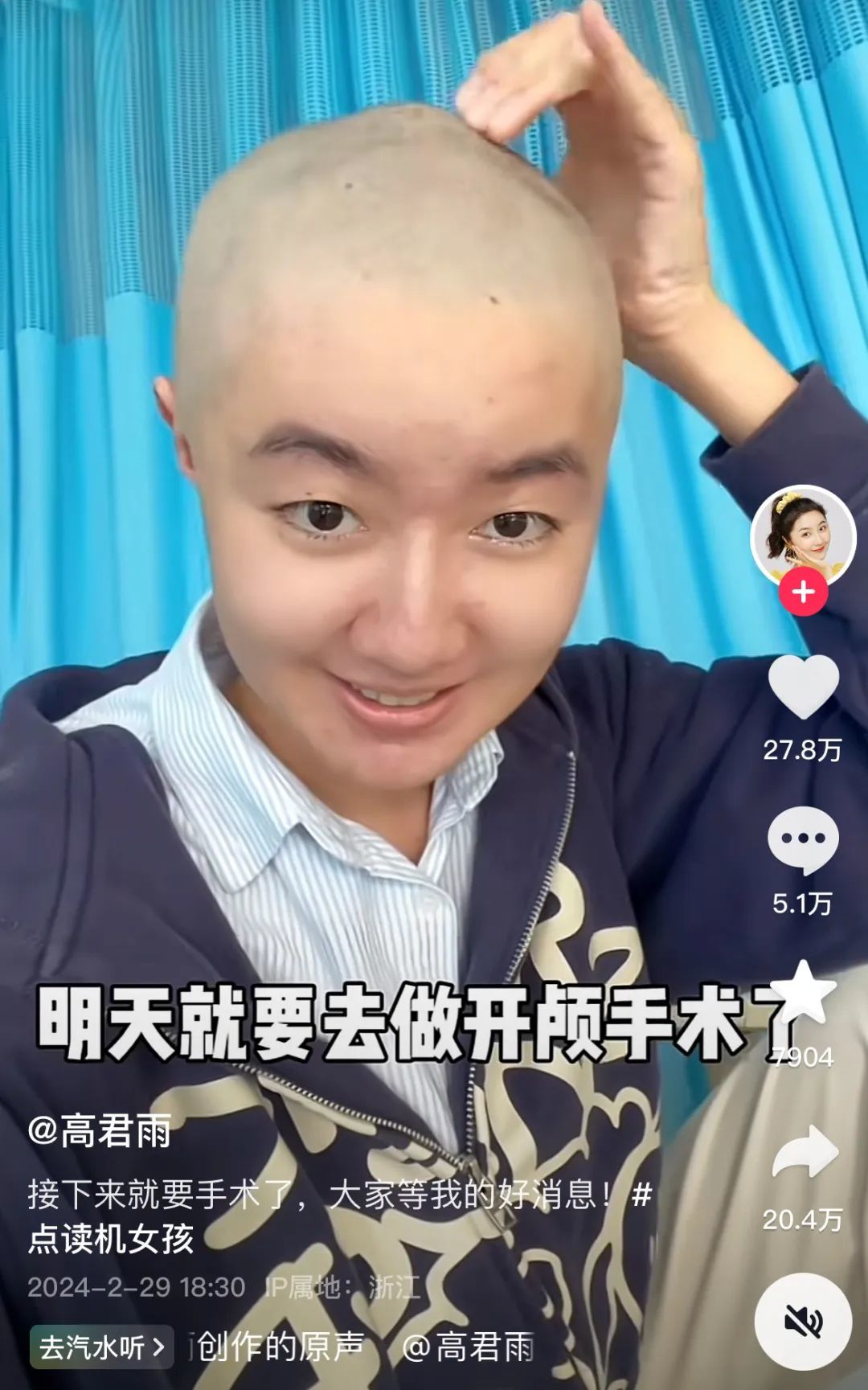Like this video
This screenshot has height=1390, width=868.
(803, 686)
